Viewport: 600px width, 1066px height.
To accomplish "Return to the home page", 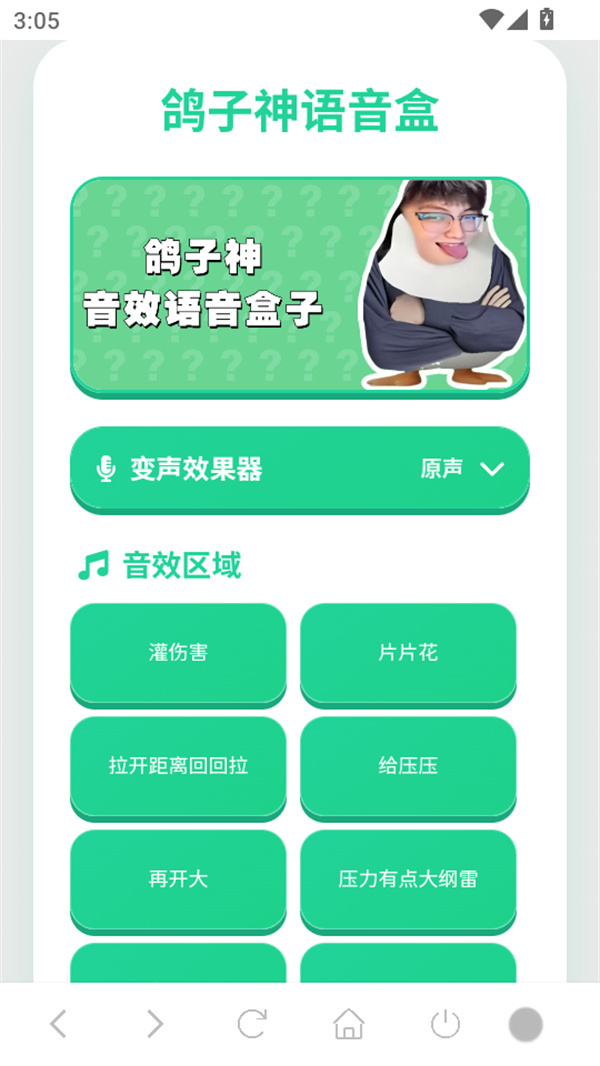I will click(348, 1023).
